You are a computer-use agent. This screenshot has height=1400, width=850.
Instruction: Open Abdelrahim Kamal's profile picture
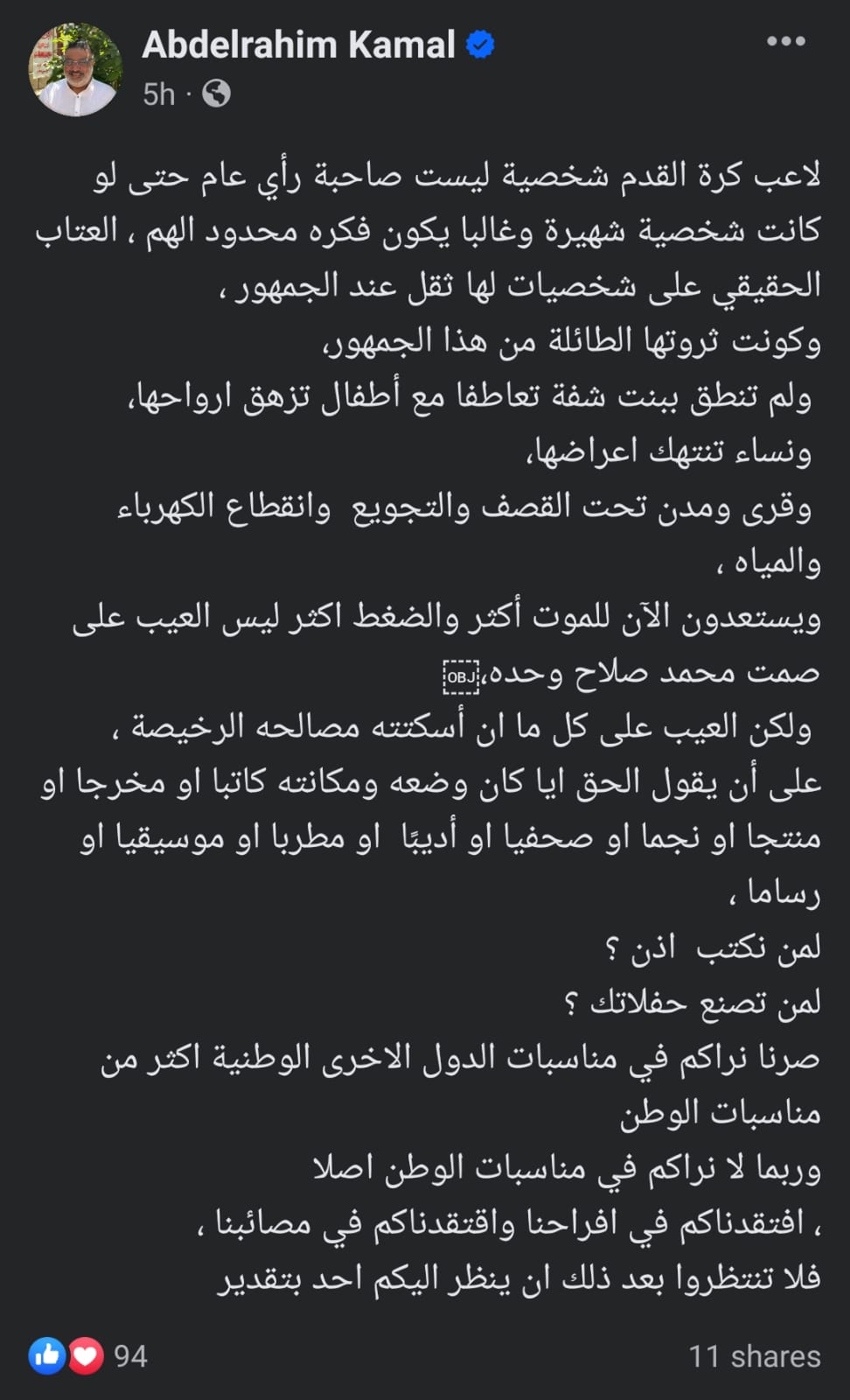76,70
